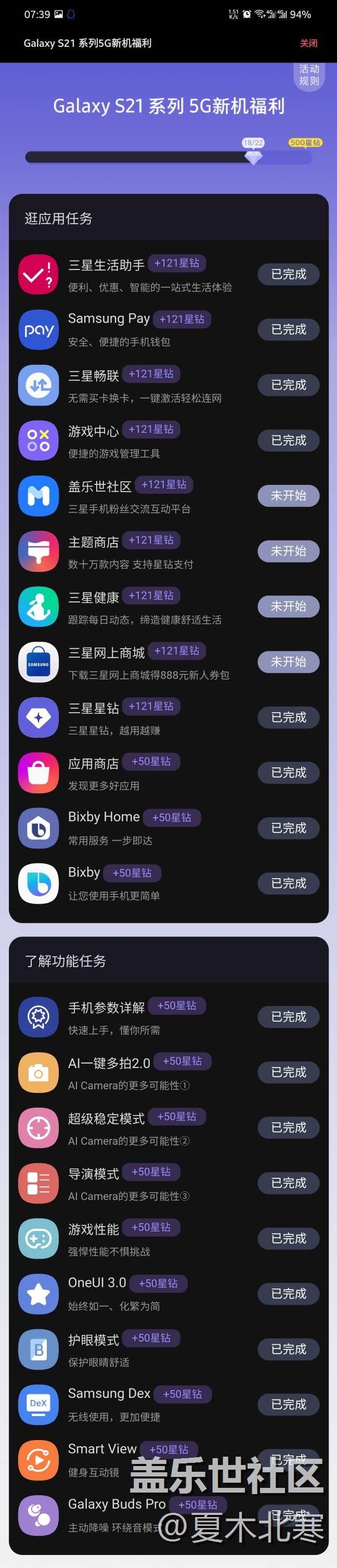Start the 三星网上商城 task
Screen dimensions: 337x1568
coord(288,662)
